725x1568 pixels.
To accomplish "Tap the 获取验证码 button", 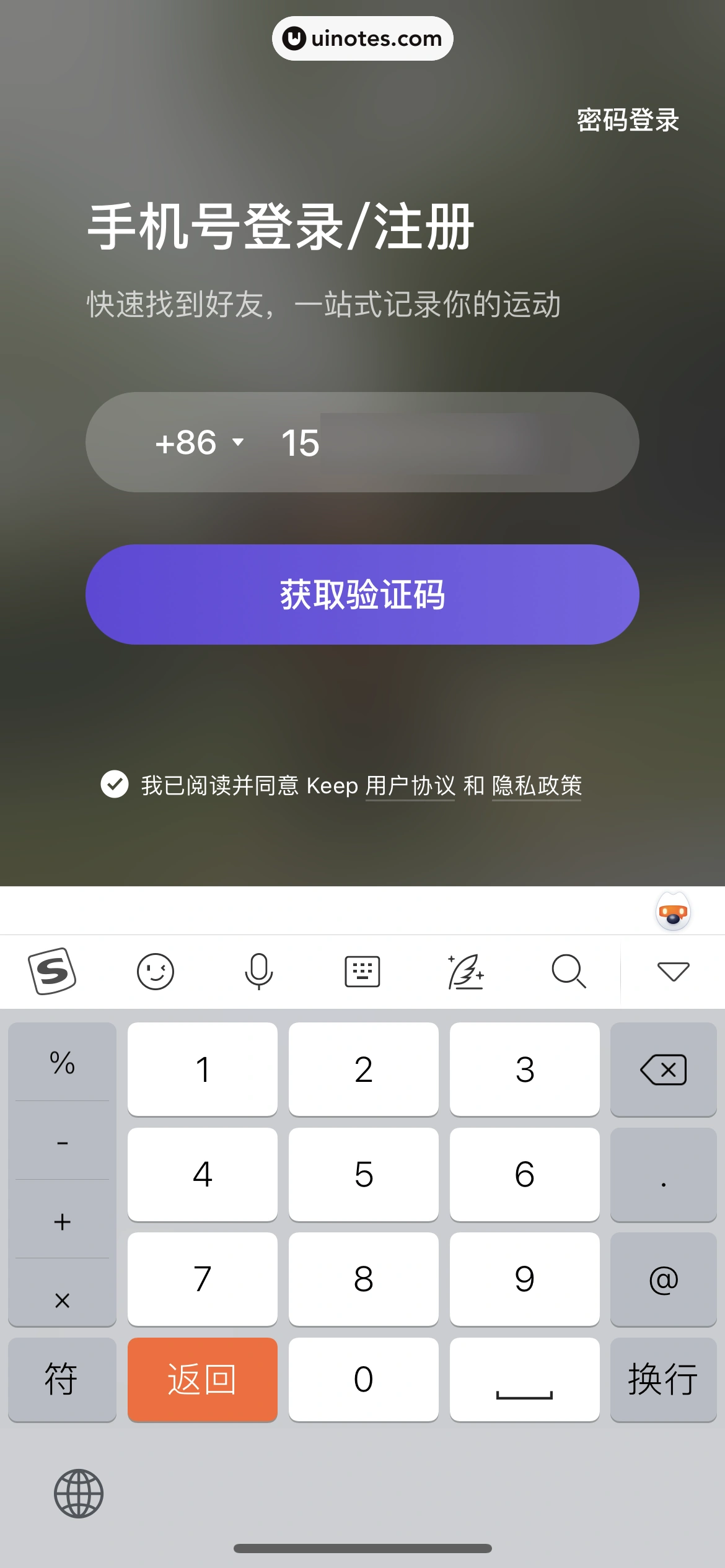I will point(362,594).
